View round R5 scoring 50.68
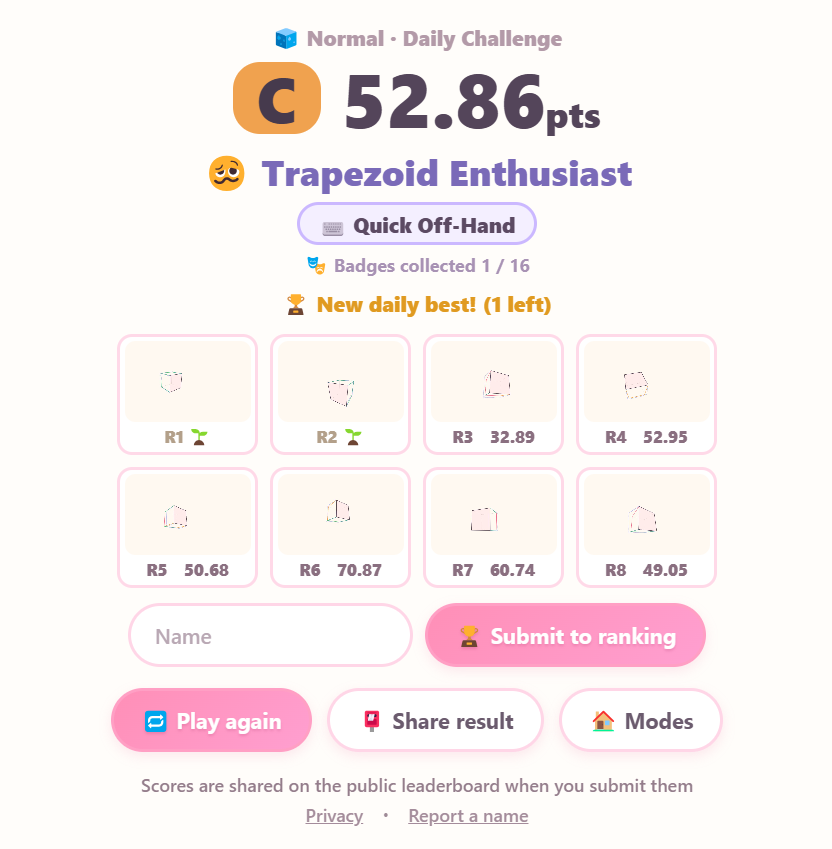Screen dimensions: 832x849 coord(187,527)
